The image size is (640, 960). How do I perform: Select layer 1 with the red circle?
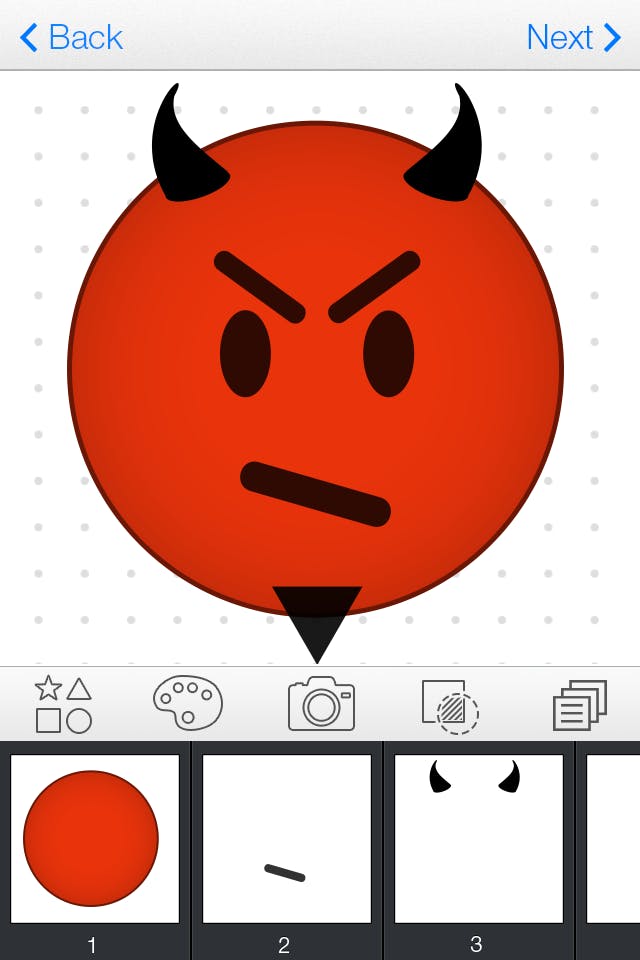(x=95, y=838)
